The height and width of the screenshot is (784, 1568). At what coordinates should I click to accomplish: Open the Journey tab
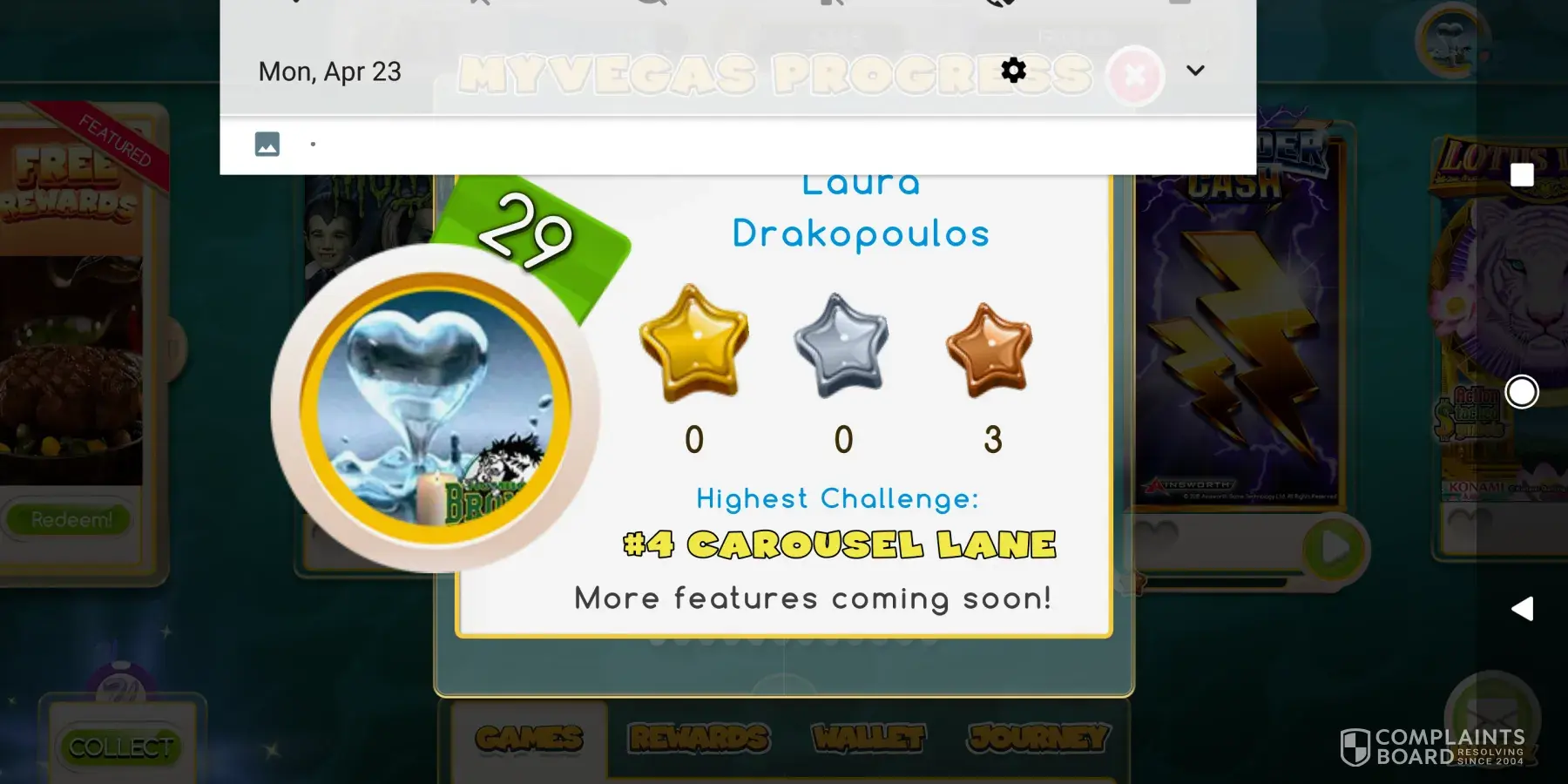[1037, 739]
